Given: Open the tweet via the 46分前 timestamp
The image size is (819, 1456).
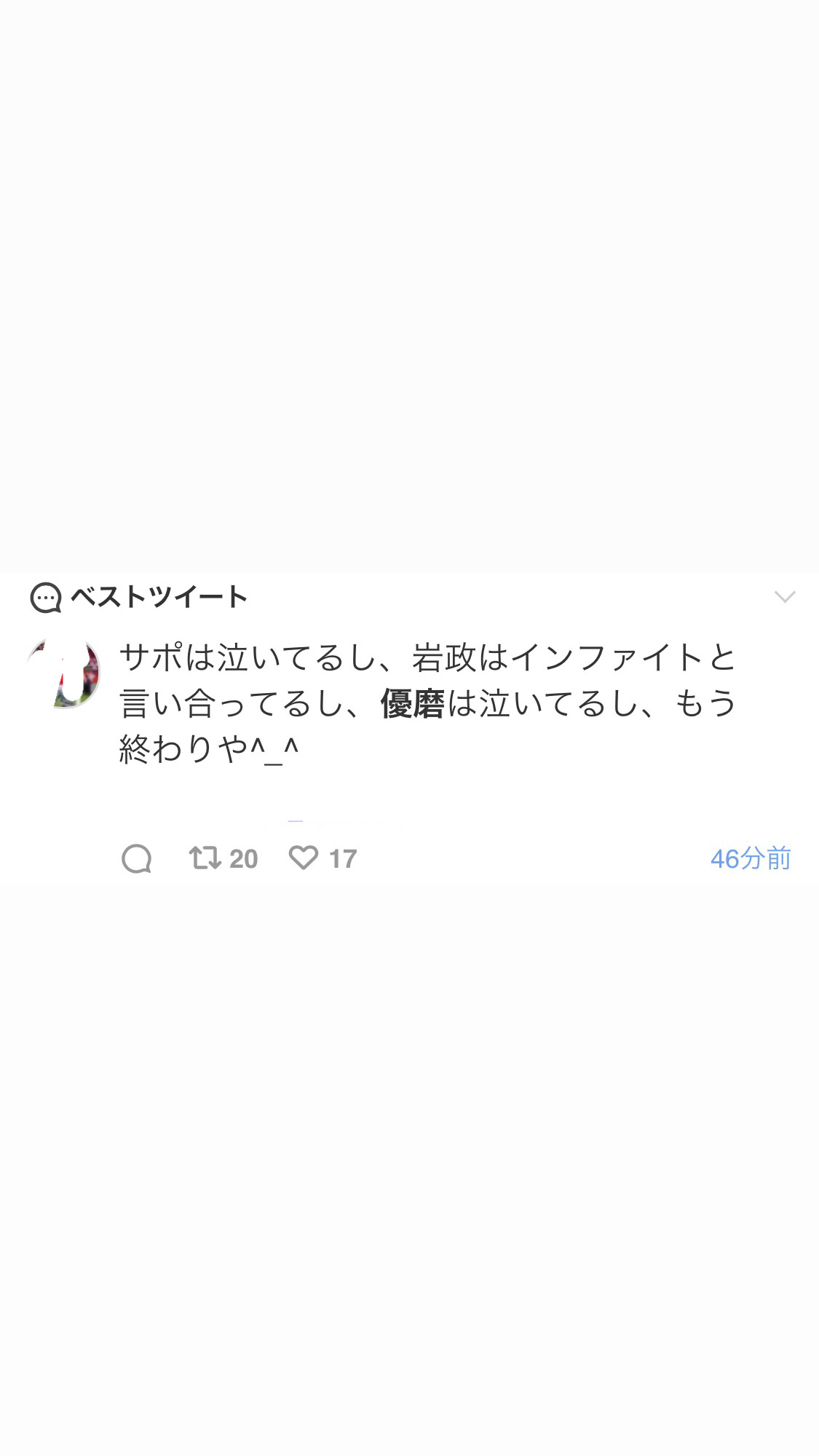Looking at the screenshot, I should point(751,858).
